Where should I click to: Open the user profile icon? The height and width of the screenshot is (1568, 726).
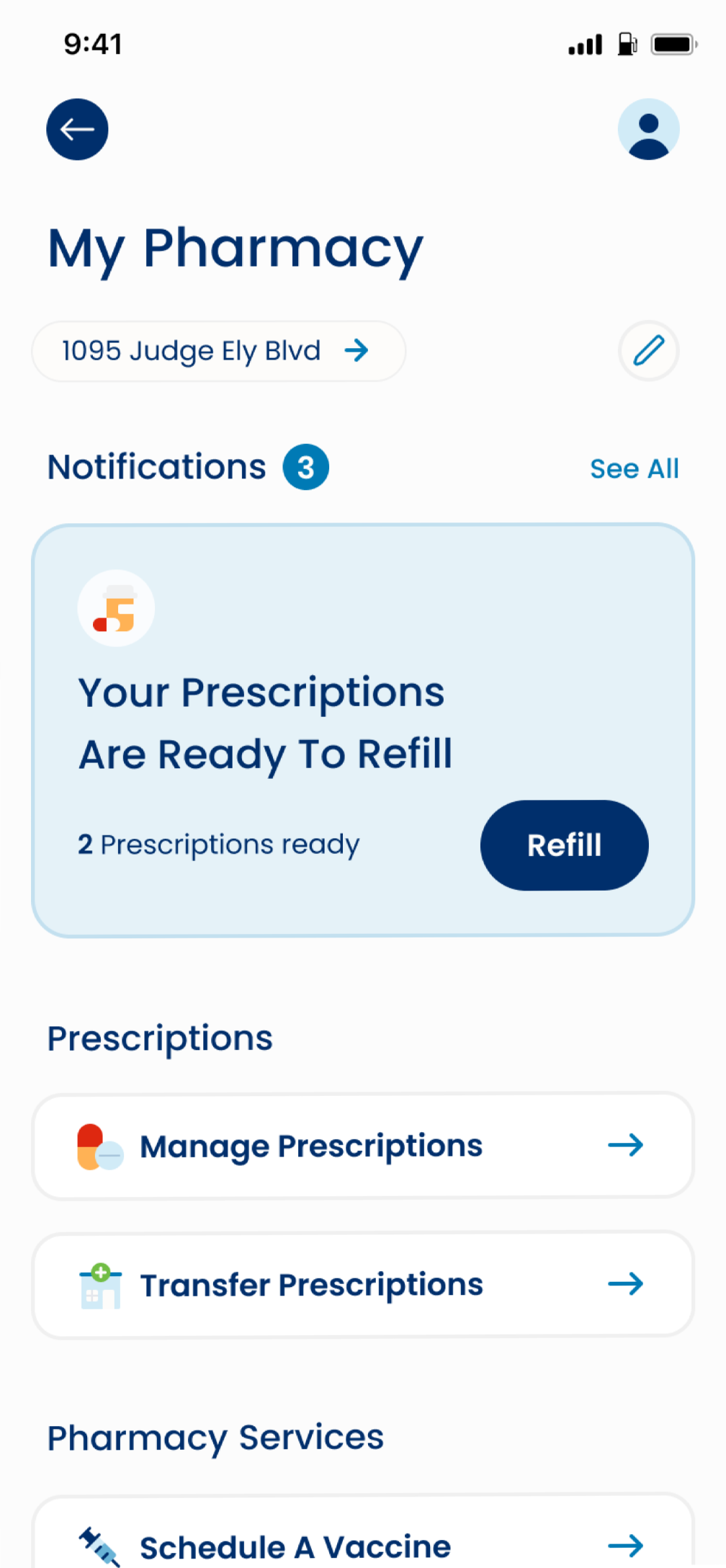click(648, 130)
